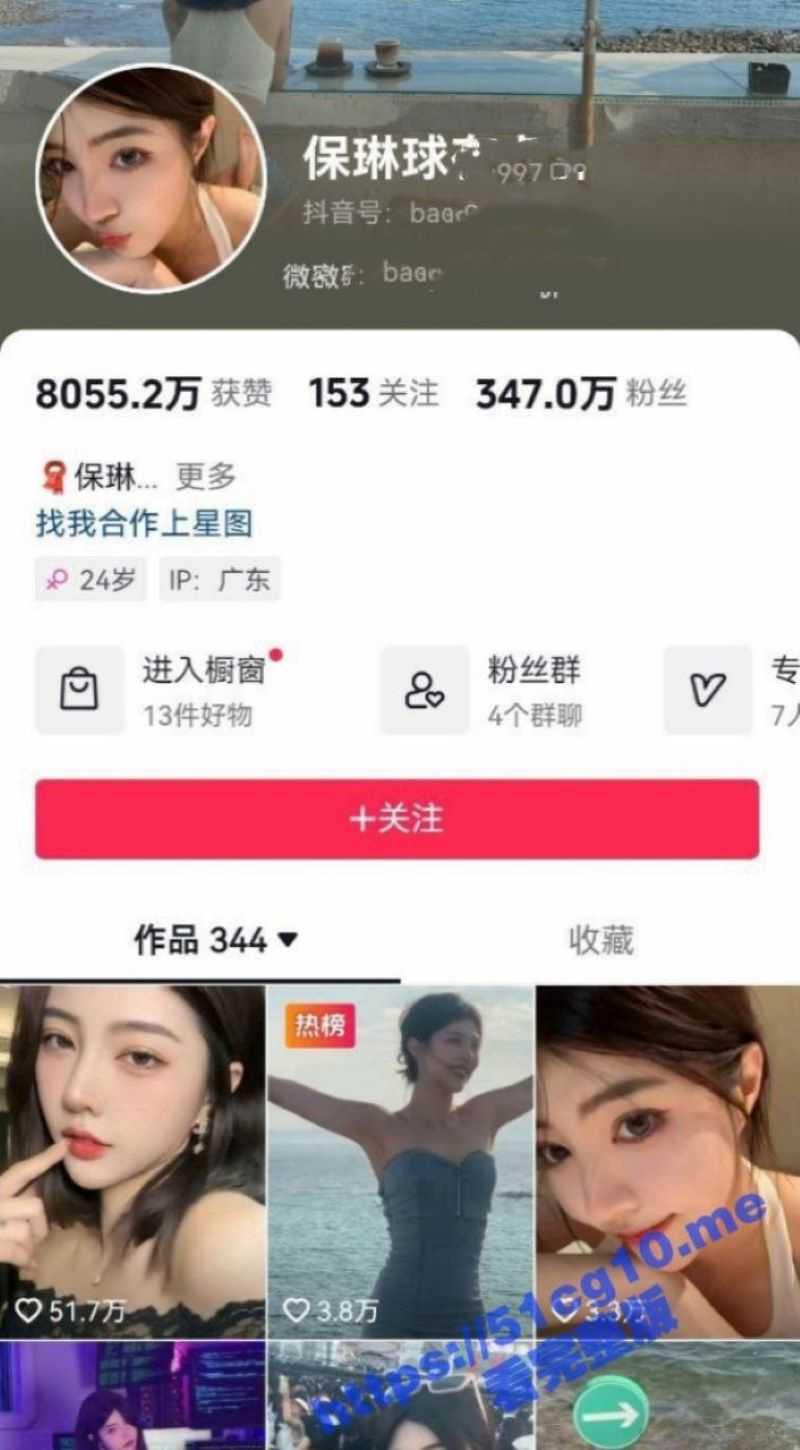View the 153 关注 following list
Viewport: 800px width, 1450px height.
point(373,394)
